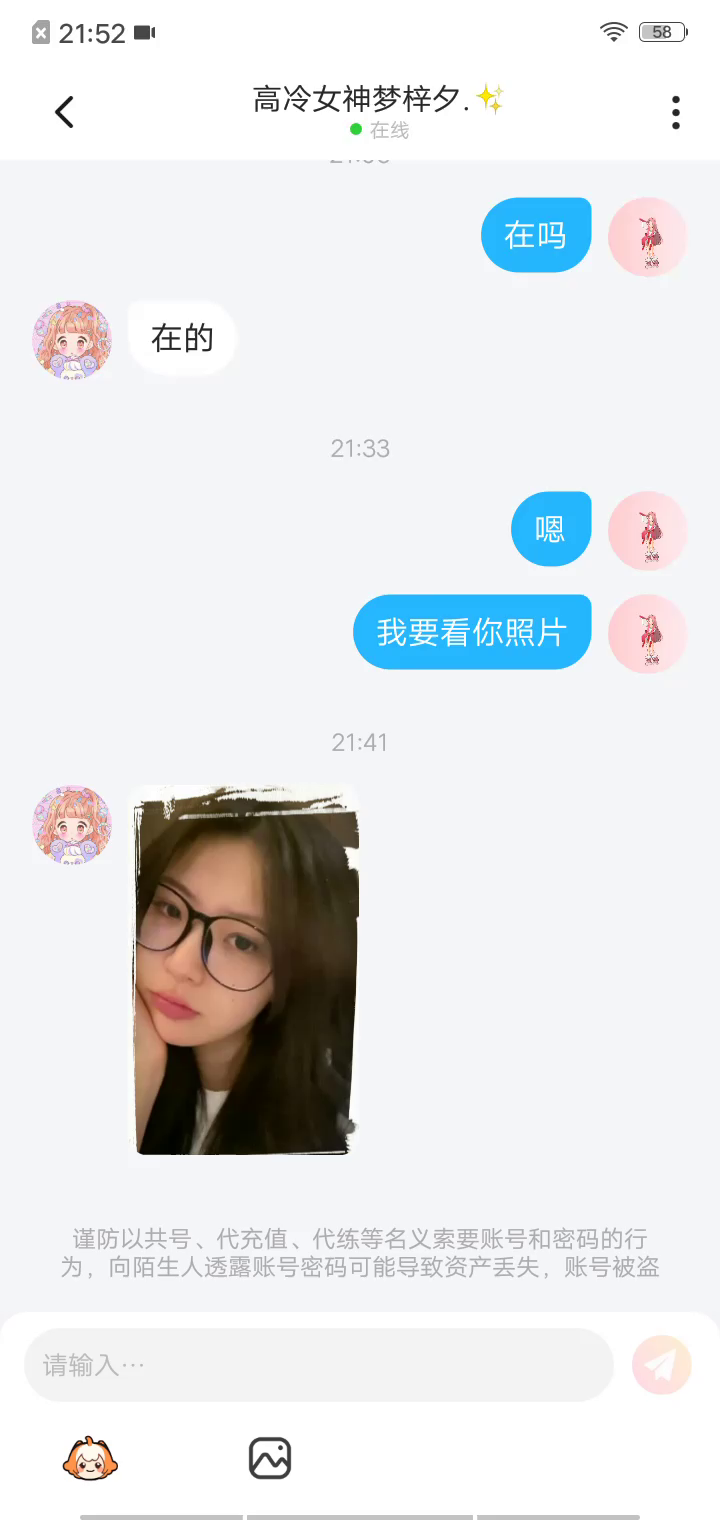
Task: View sender's avatar beside 在的 message
Action: pos(72,340)
